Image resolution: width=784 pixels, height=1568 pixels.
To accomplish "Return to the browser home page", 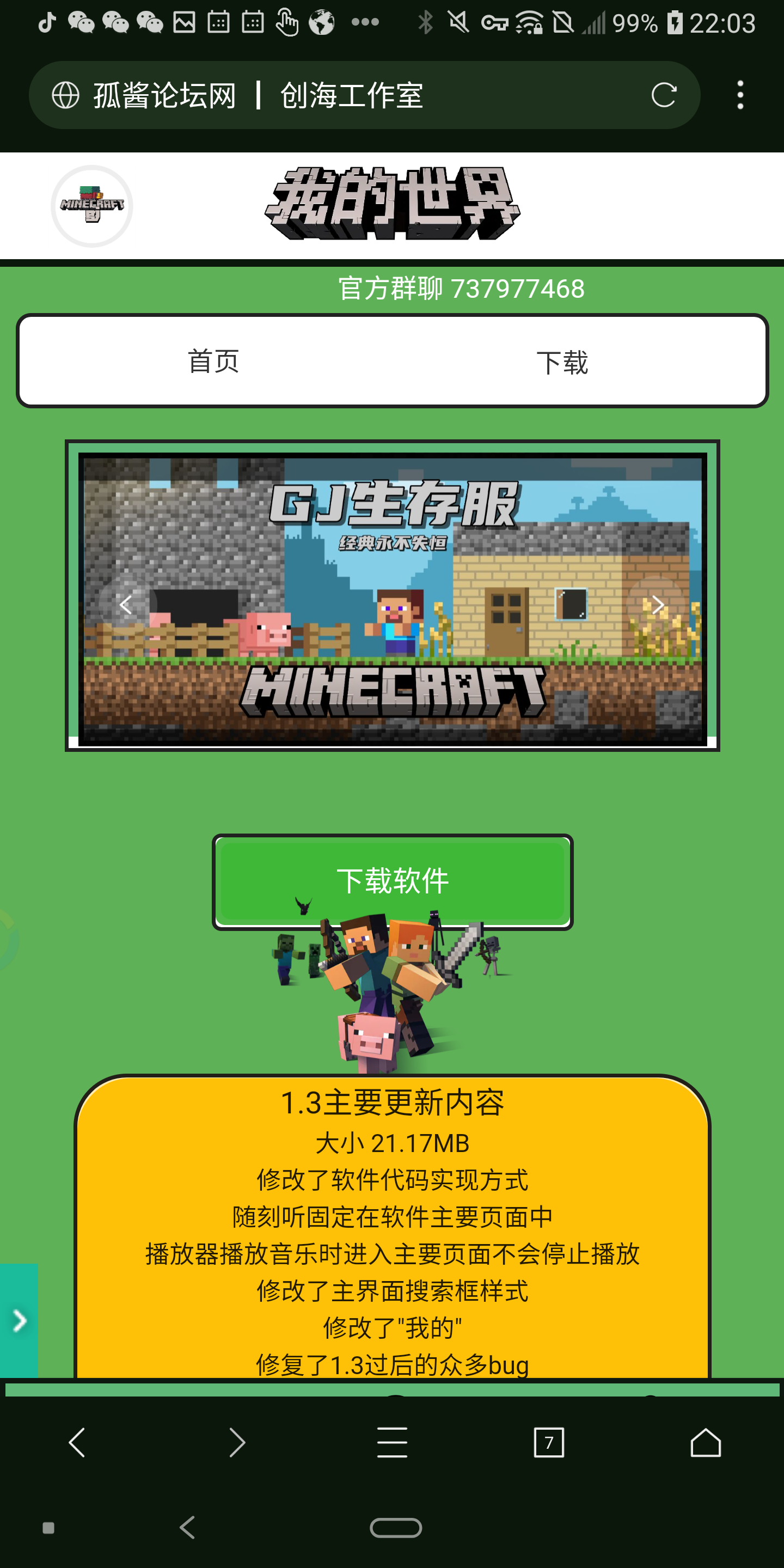I will point(706,1442).
